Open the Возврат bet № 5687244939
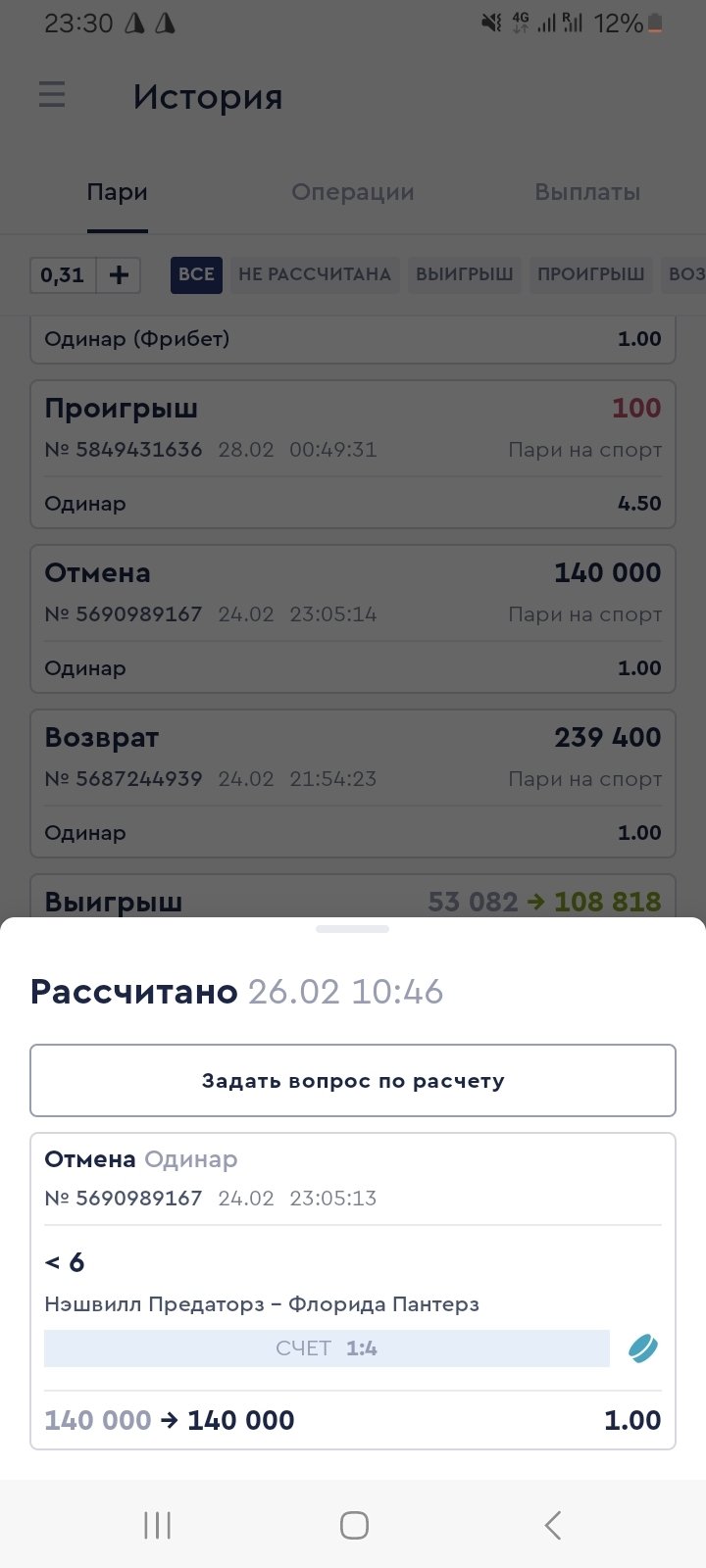The image size is (706, 1568). (x=353, y=783)
